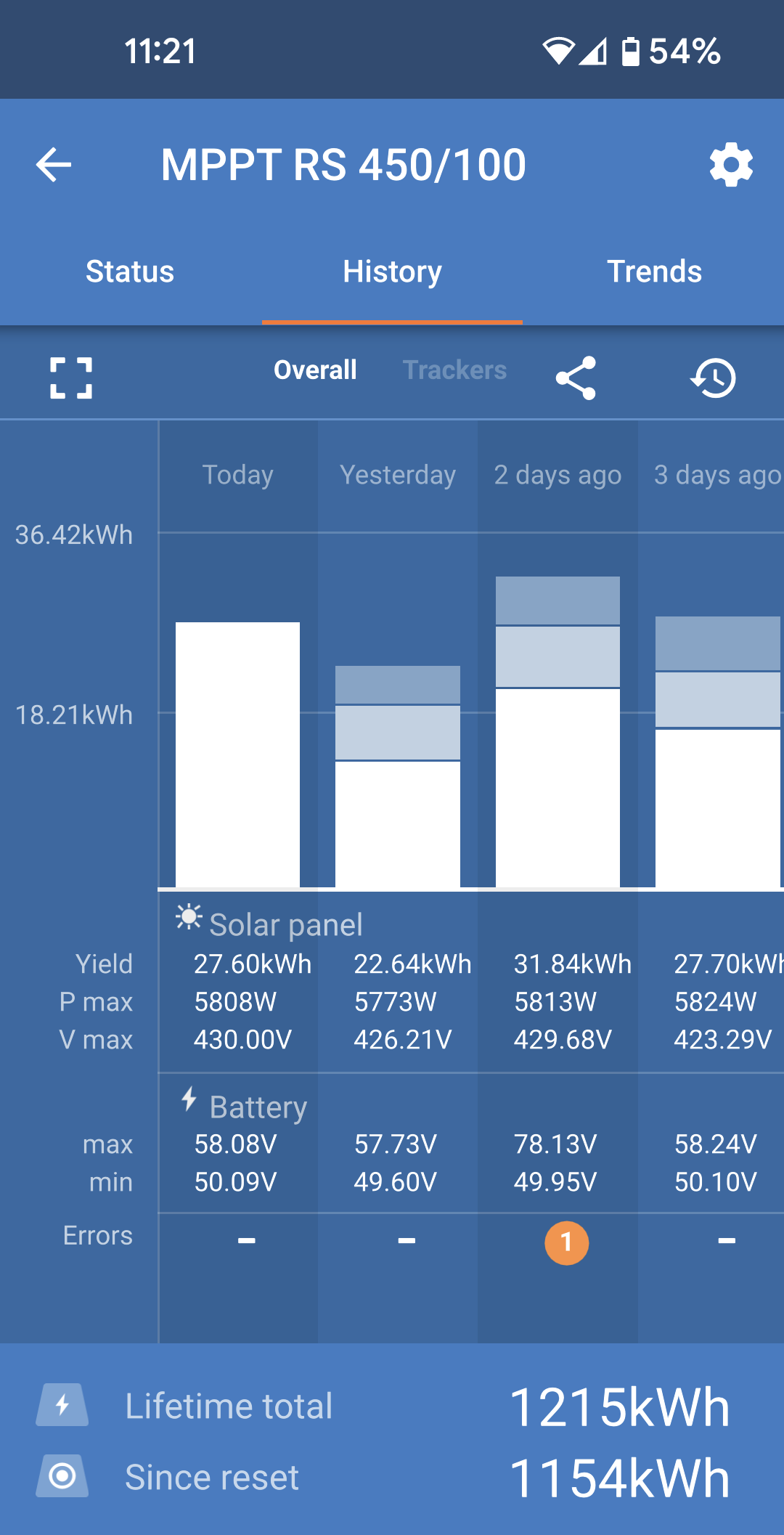The height and width of the screenshot is (1535, 784).
Task: Select the Today yield bar
Action: pos(237,755)
